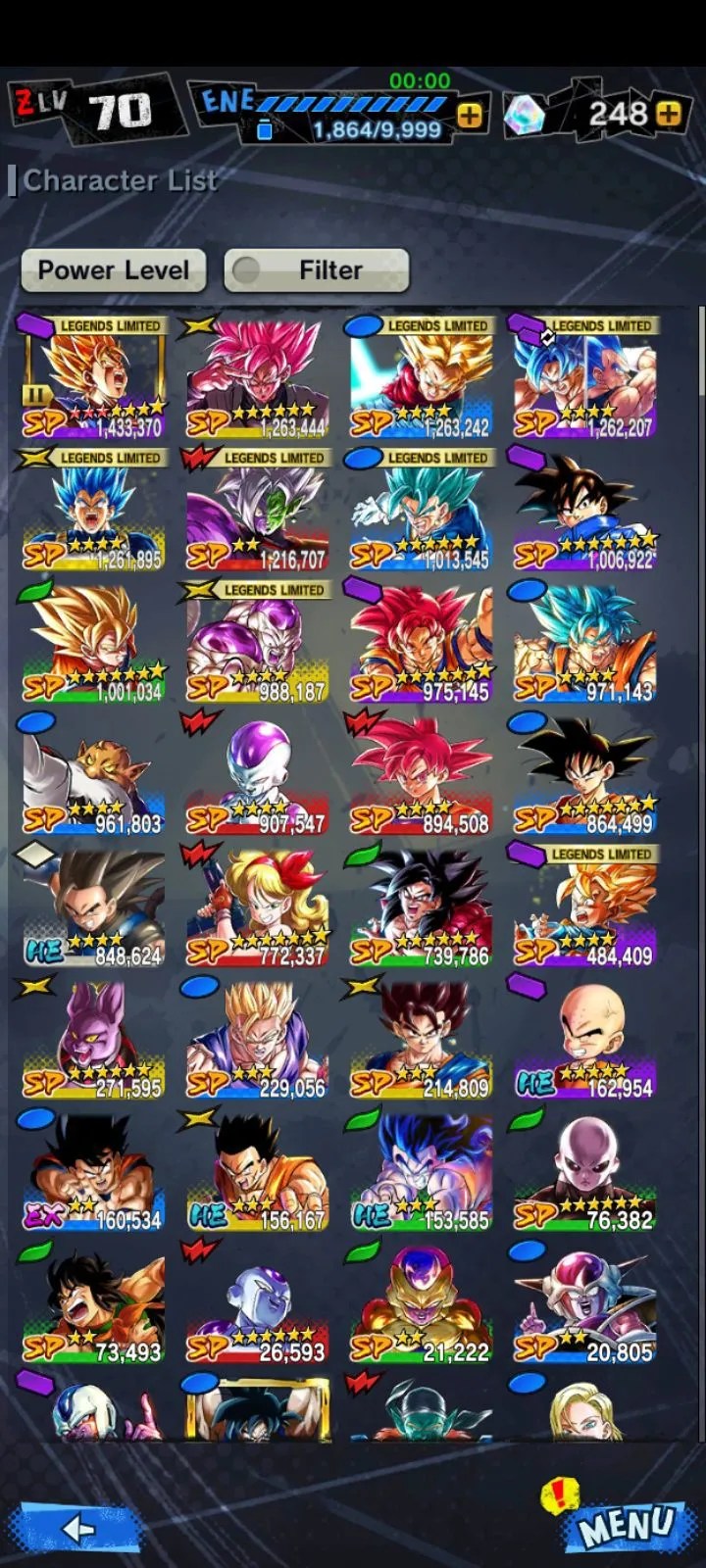Go back with the blue arrow button
The width and height of the screenshot is (706, 1568).
[76, 1527]
